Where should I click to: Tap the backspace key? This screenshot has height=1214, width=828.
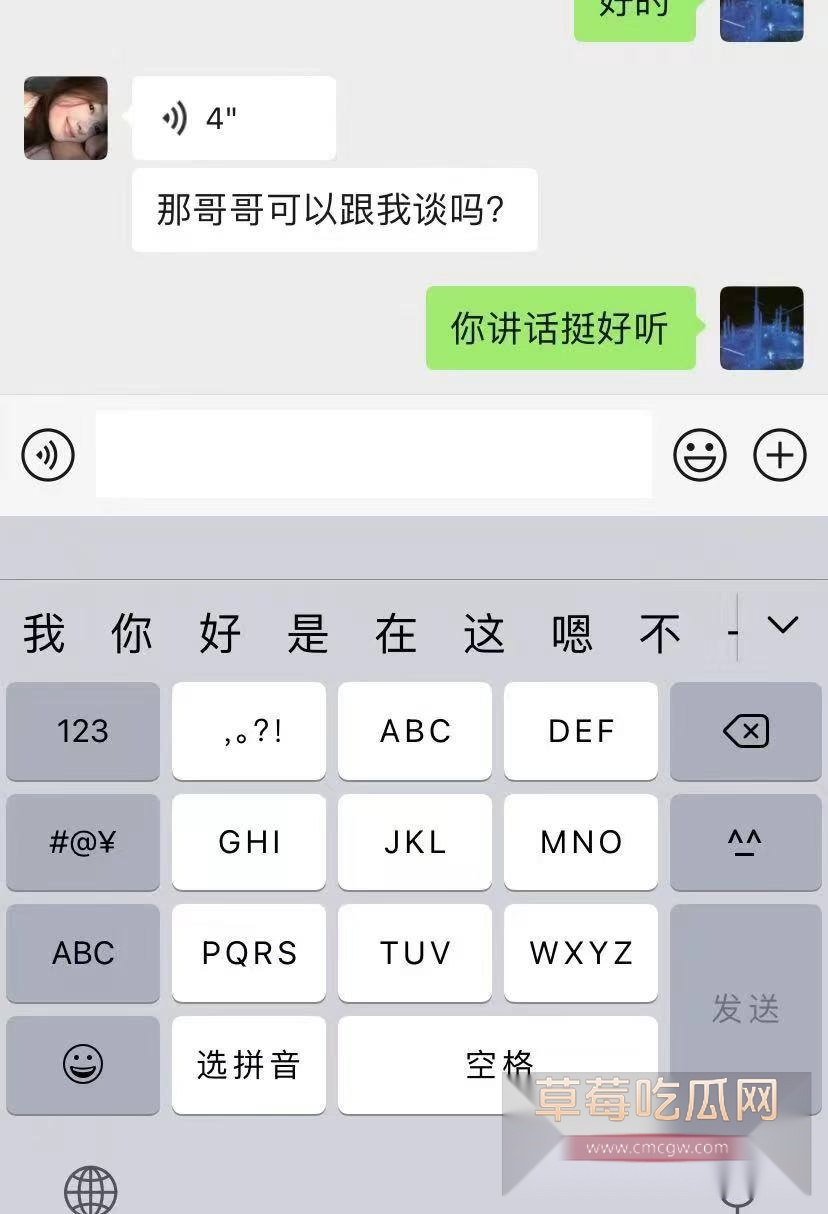745,731
